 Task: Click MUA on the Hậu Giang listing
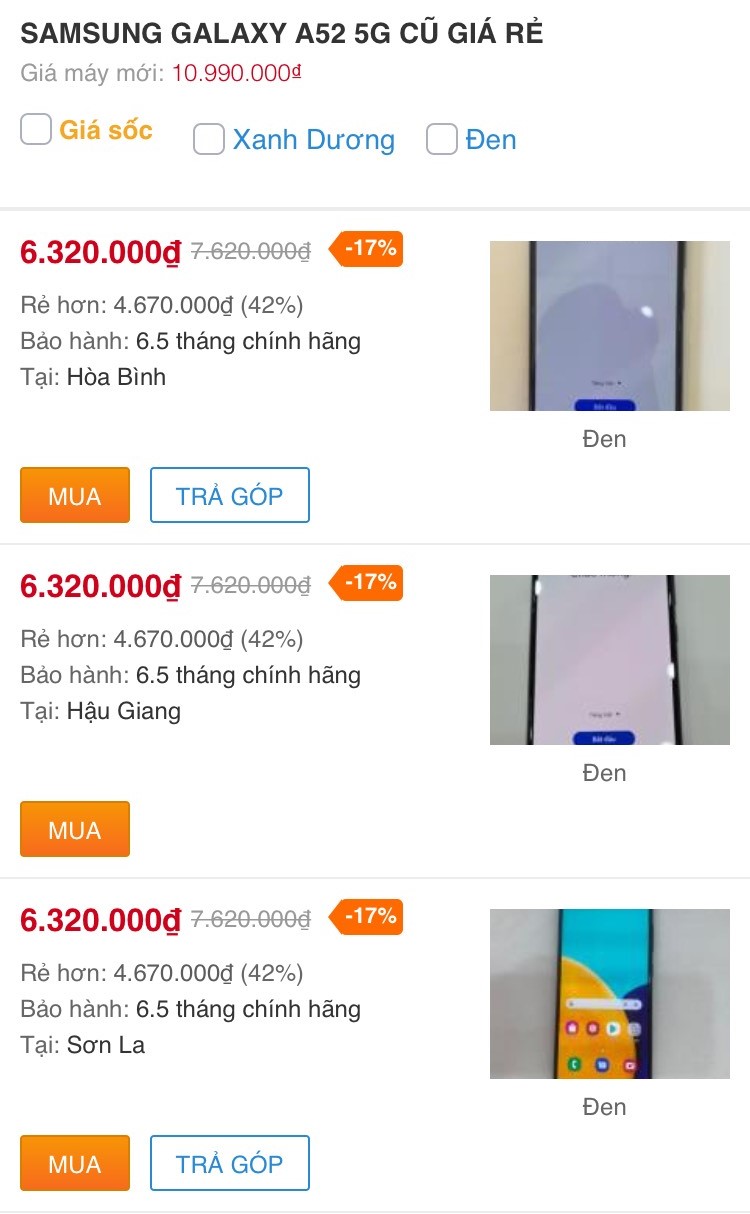pyautogui.click(x=74, y=829)
